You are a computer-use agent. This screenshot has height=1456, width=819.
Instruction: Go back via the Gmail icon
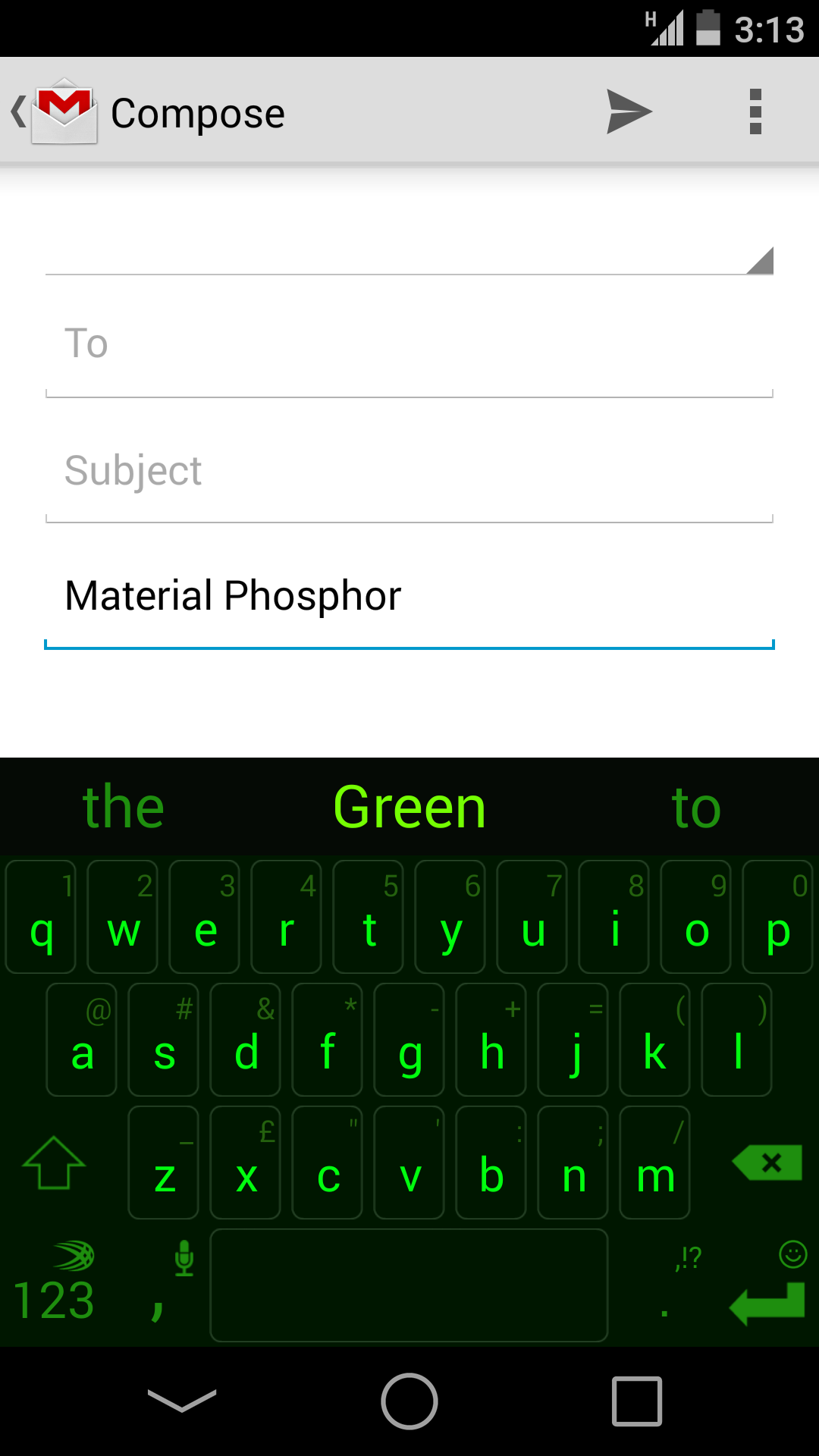(x=55, y=112)
